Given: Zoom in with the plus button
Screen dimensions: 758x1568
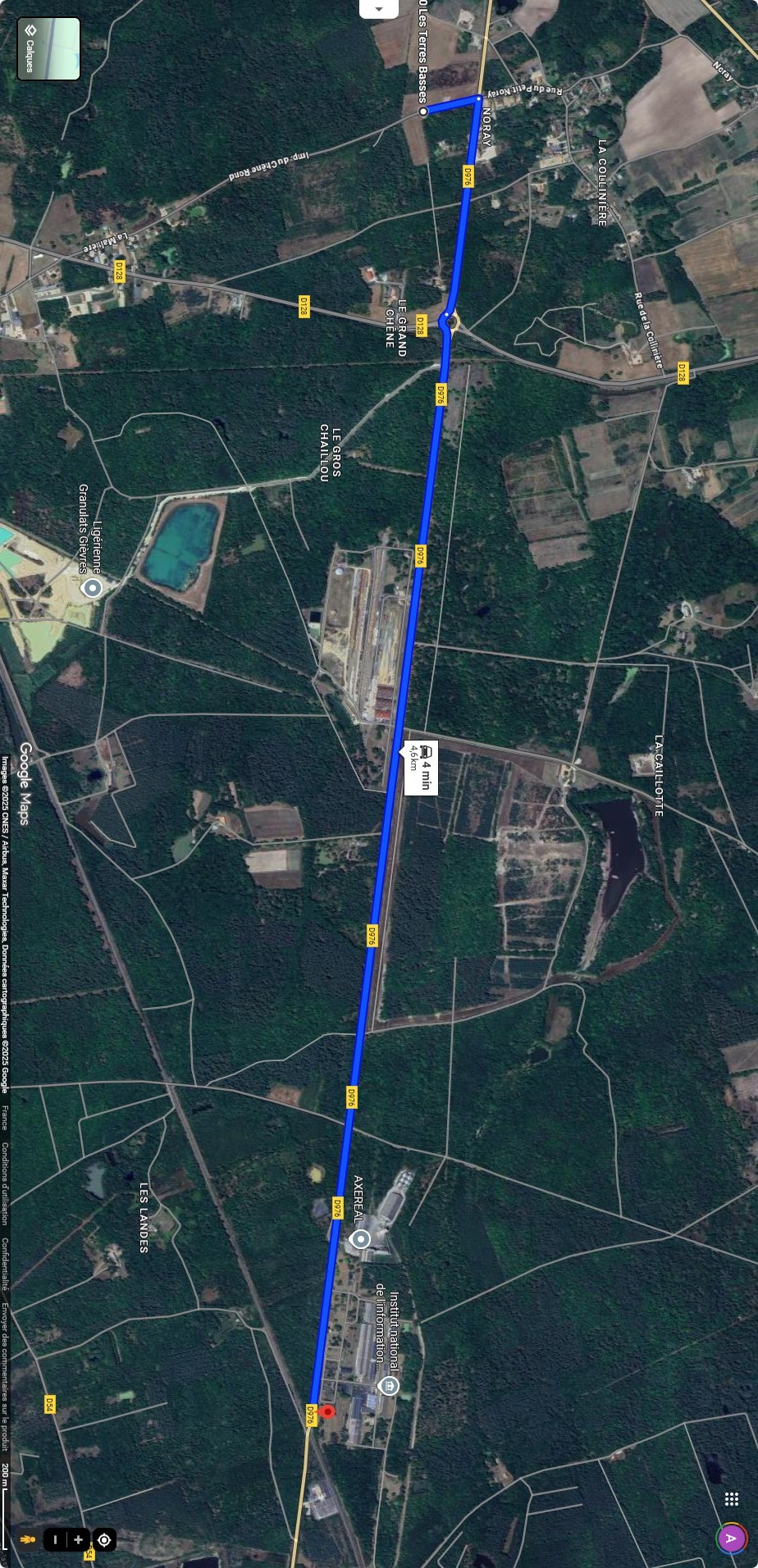Looking at the screenshot, I should pos(78,1539).
